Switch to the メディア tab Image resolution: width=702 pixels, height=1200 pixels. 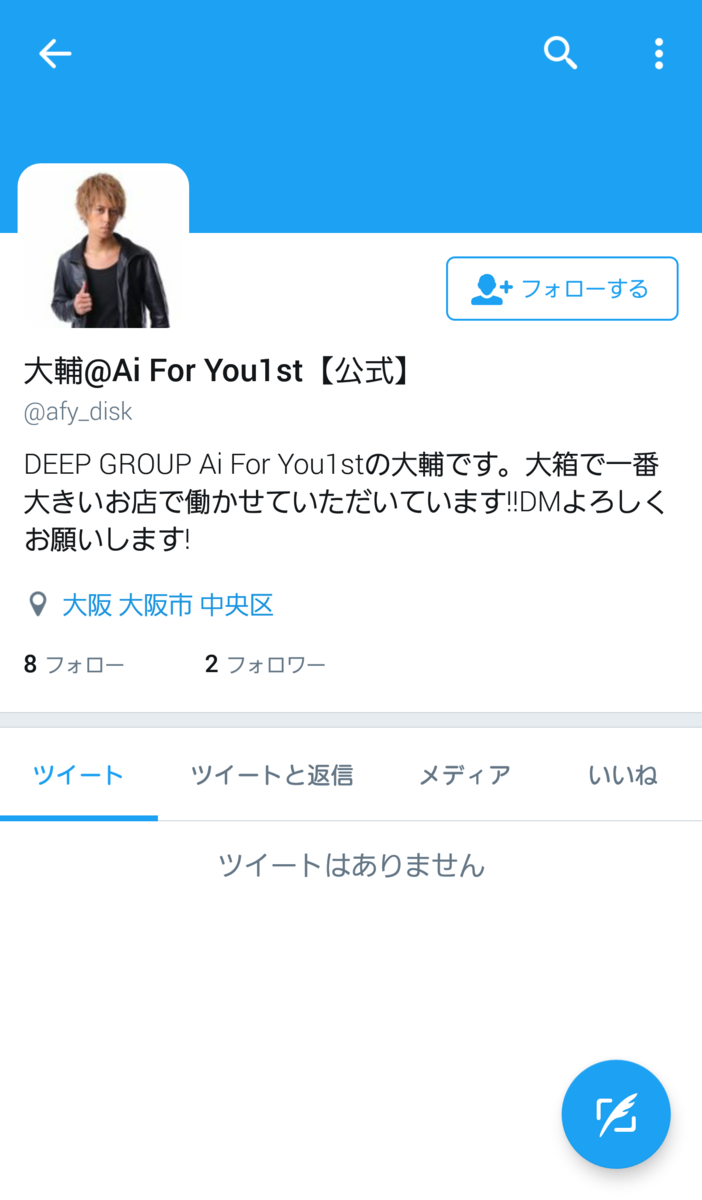click(x=464, y=775)
